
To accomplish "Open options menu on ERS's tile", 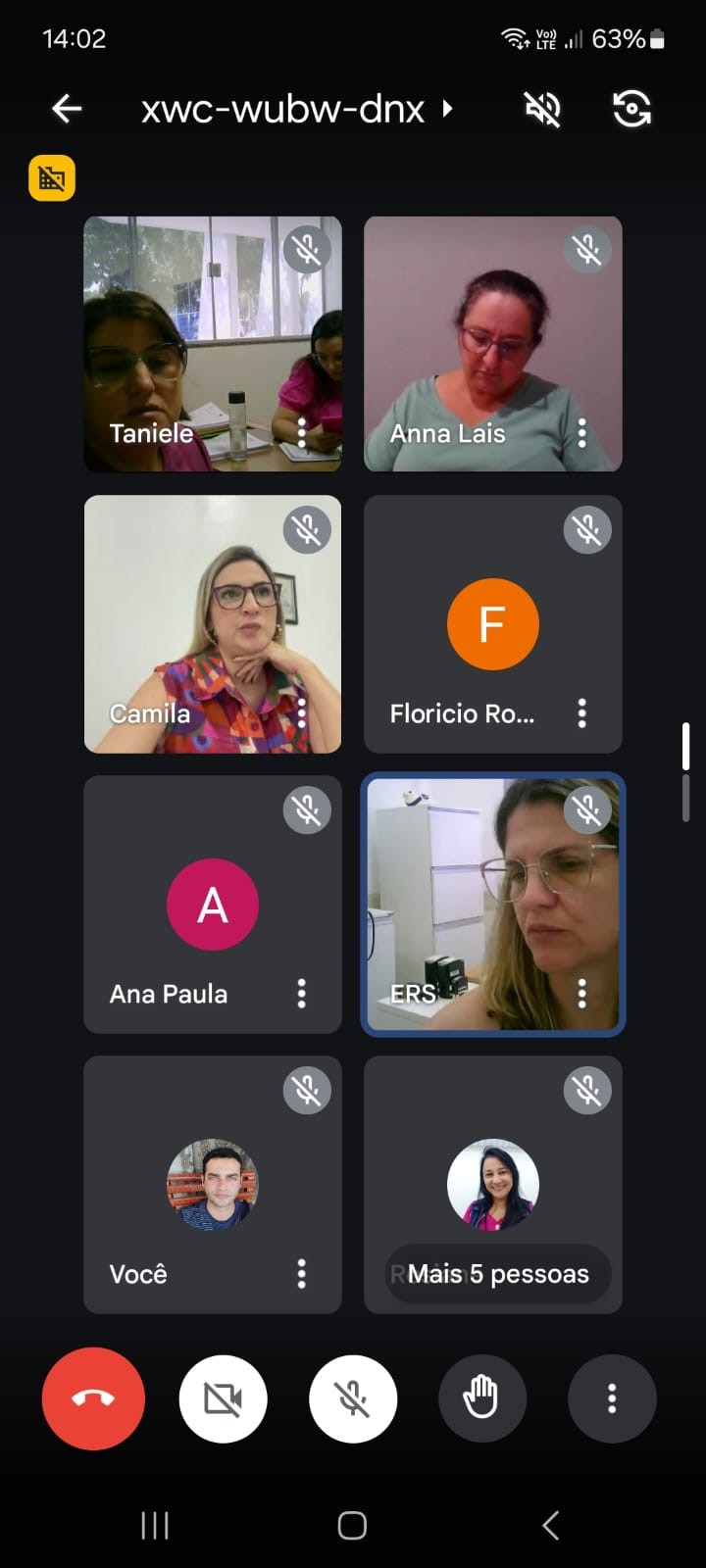I will click(582, 994).
